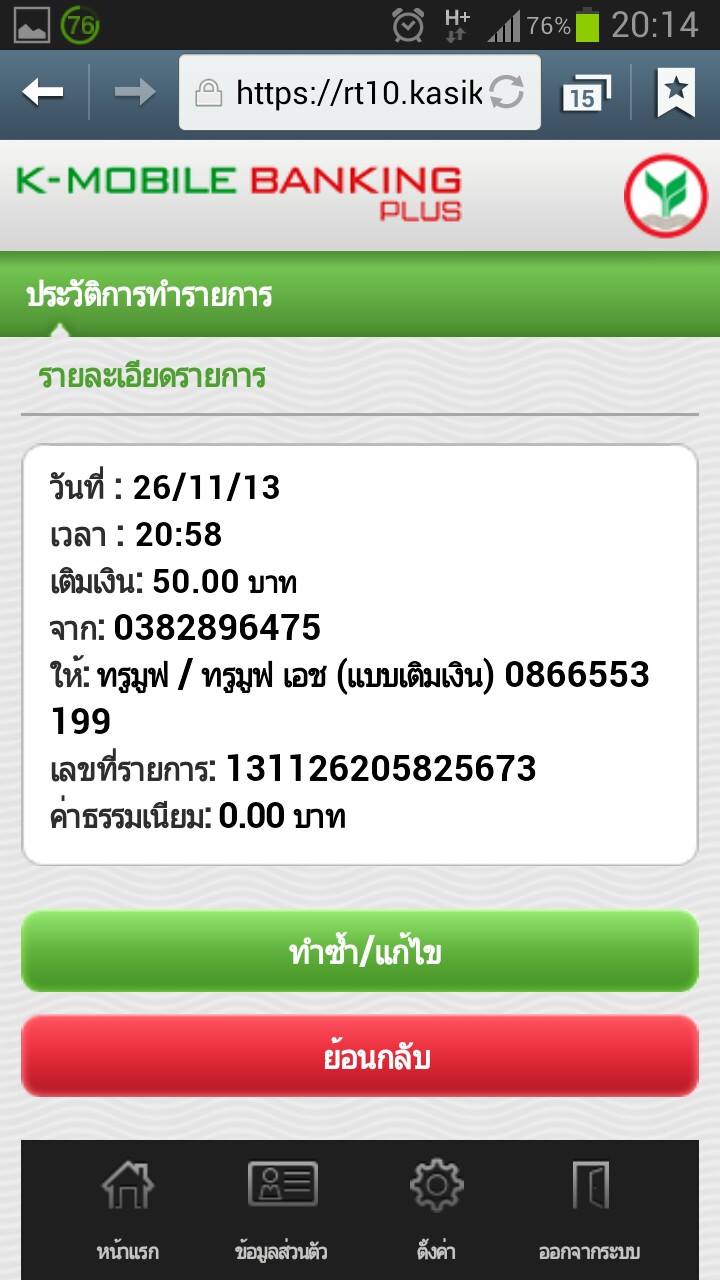Open the browser bookmarks star

[x=676, y=93]
